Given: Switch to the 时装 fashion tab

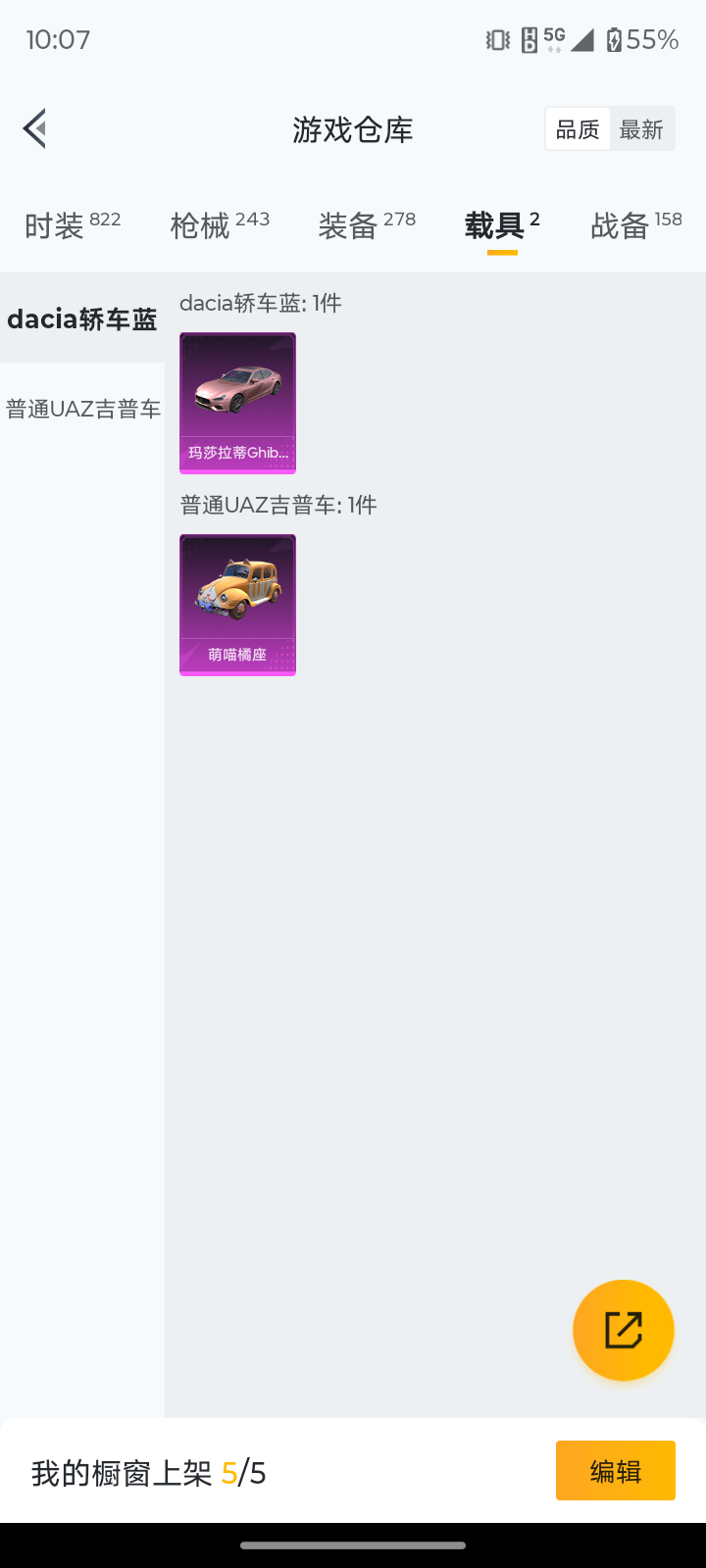Looking at the screenshot, I should click(x=54, y=224).
